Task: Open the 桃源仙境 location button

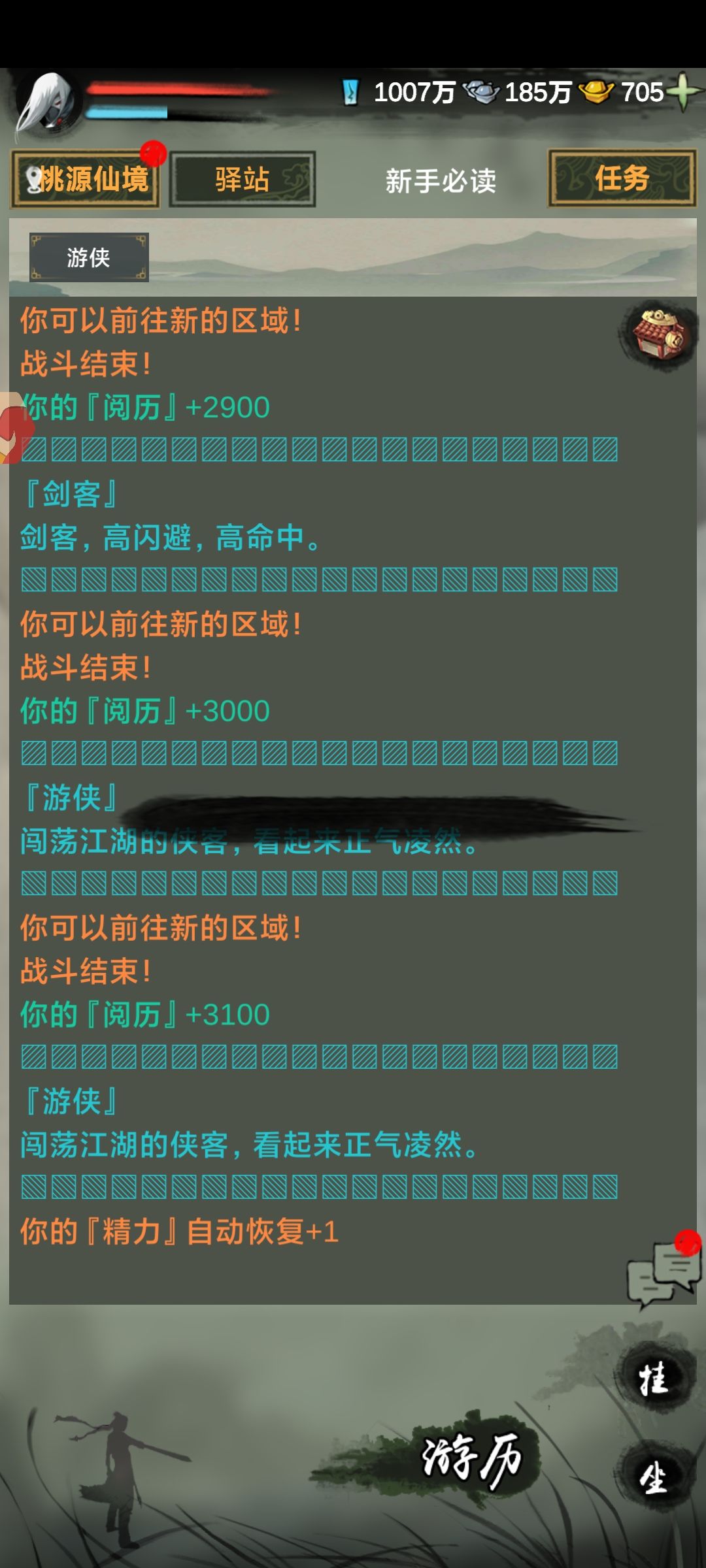Action: point(85,179)
